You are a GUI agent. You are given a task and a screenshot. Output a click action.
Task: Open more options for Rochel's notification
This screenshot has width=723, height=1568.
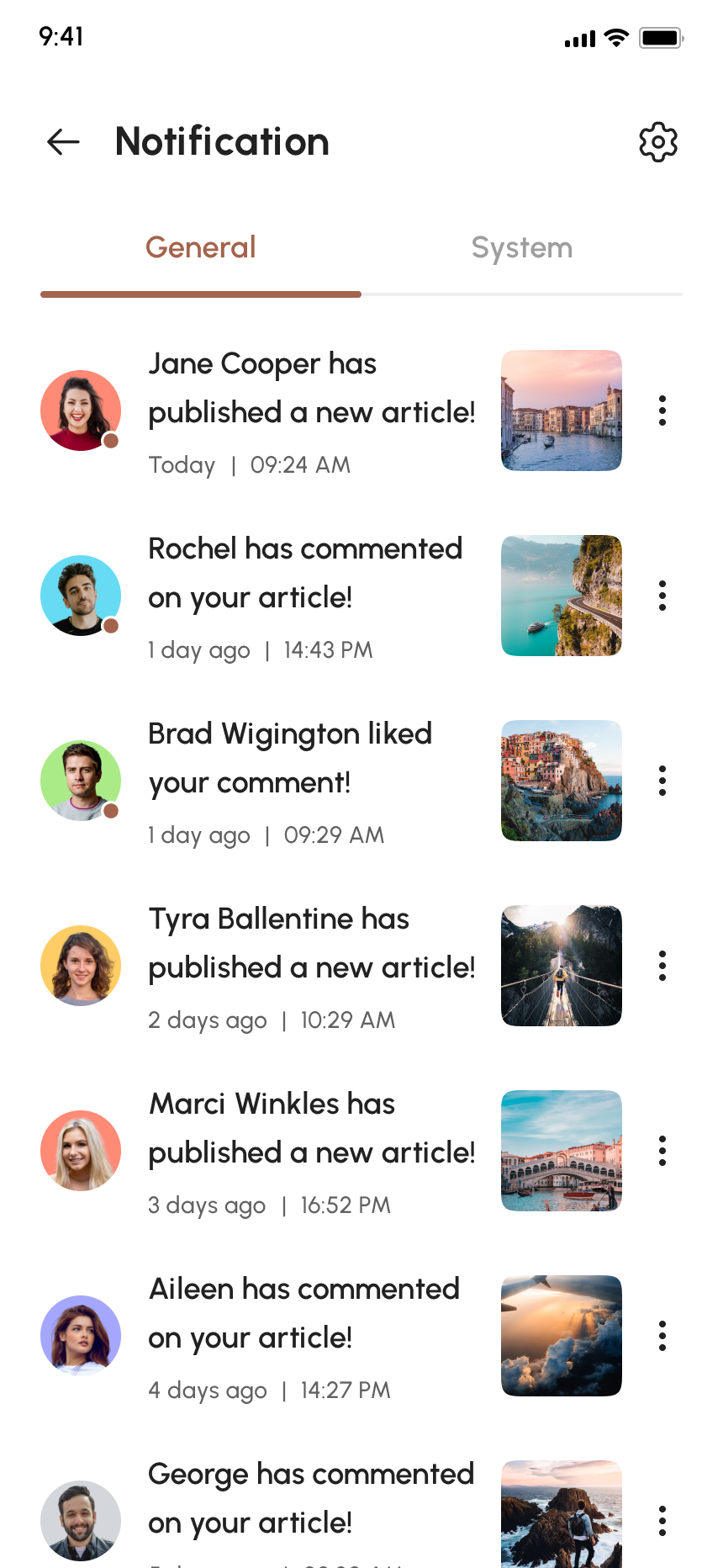pos(662,596)
